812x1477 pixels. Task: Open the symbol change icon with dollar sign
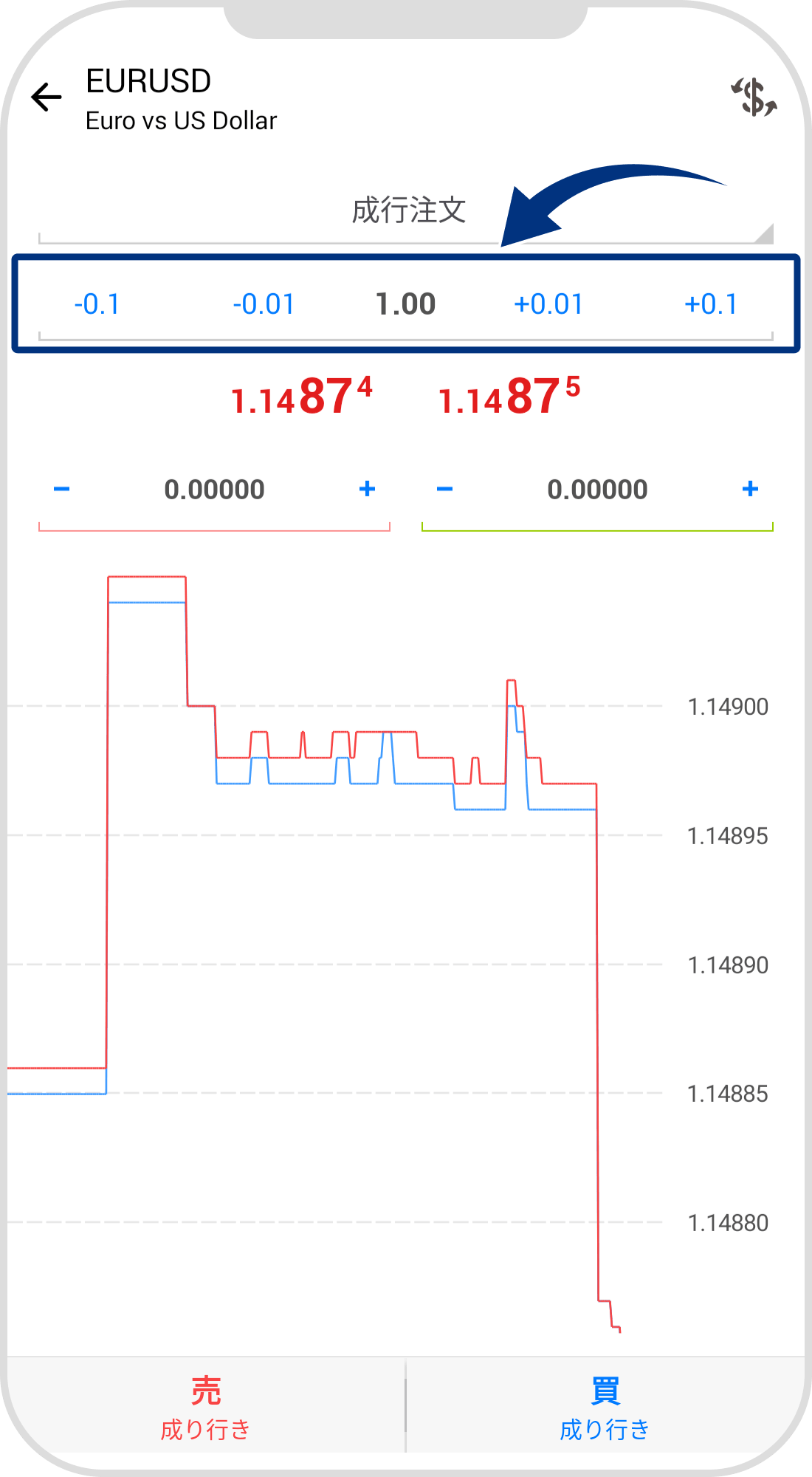754,97
